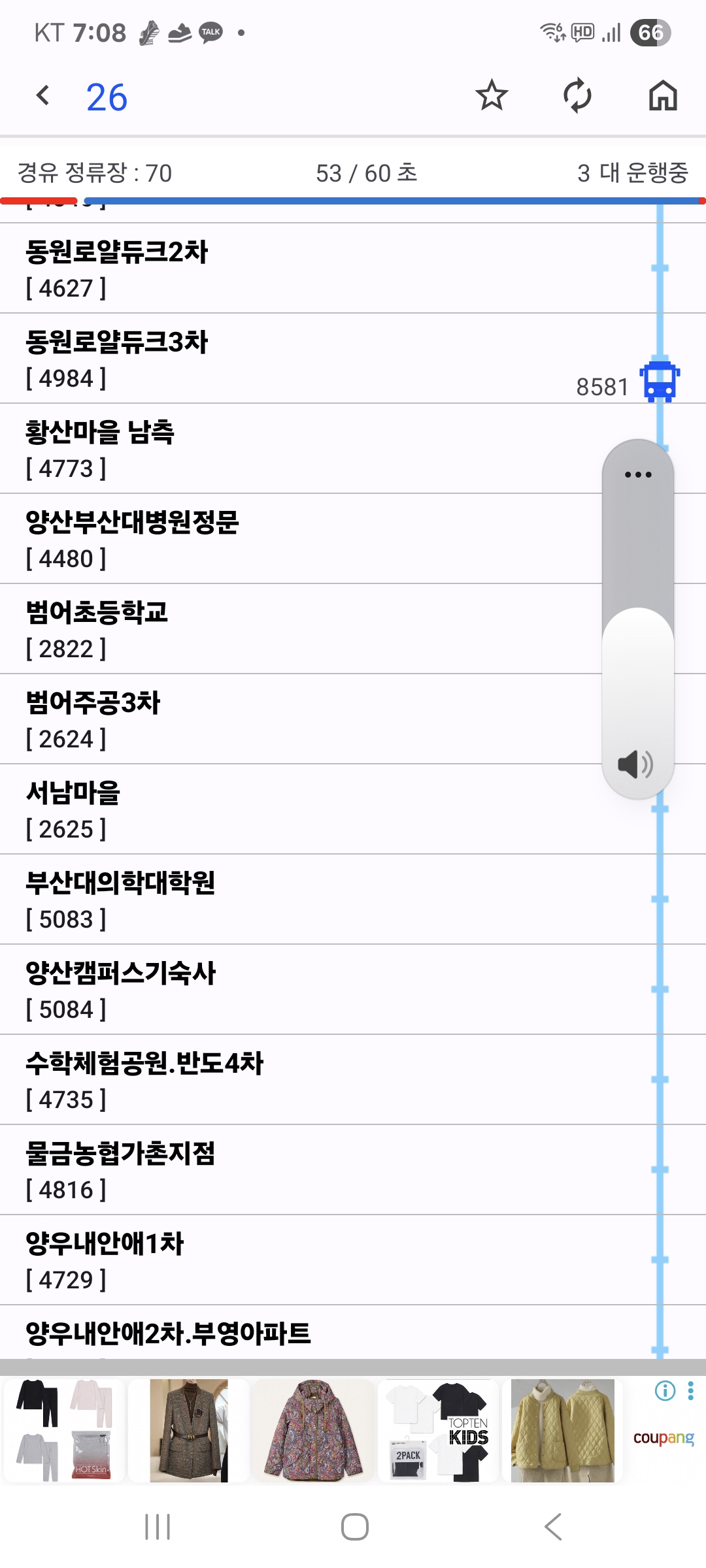This screenshot has width=706, height=1568.
Task: View 부산대의학대학원 stop
Action: click(x=121, y=899)
